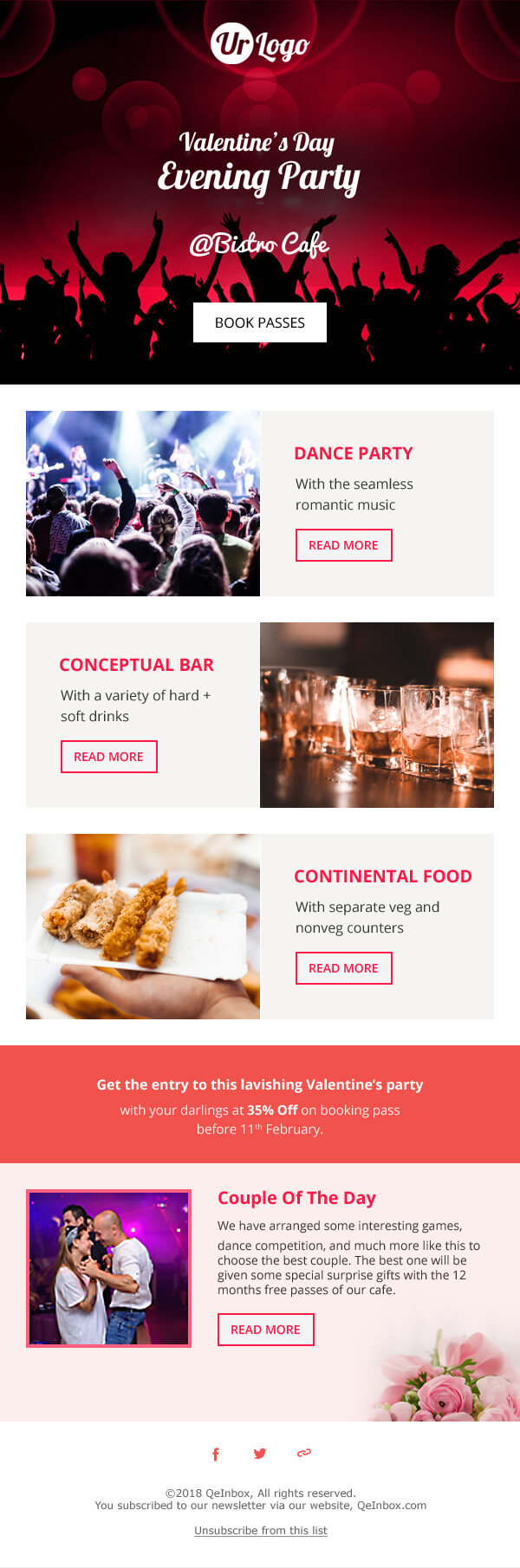This screenshot has width=520, height=1568.
Task: Read more about Continental Food
Action: (x=343, y=968)
